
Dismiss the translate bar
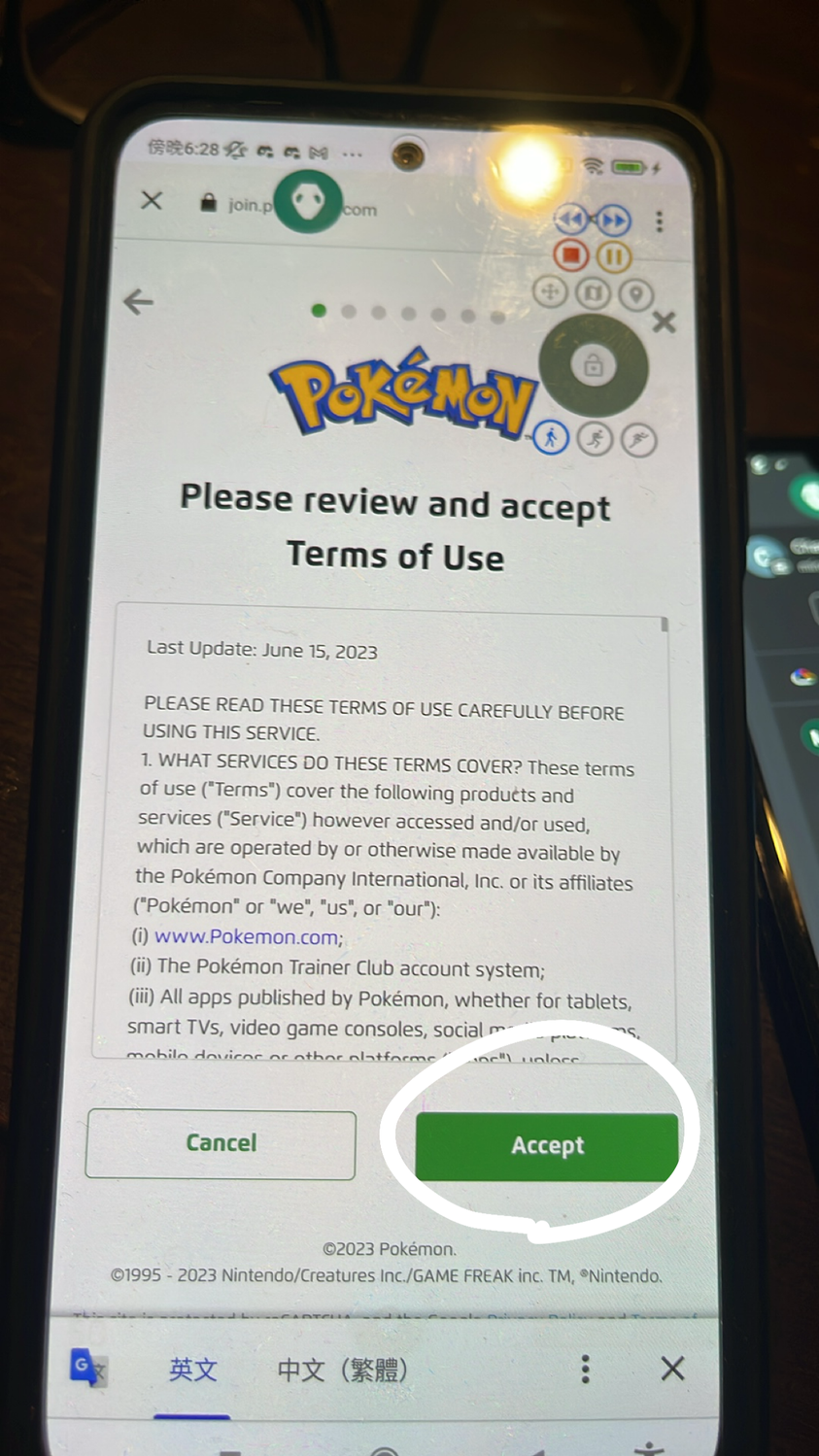point(672,1369)
